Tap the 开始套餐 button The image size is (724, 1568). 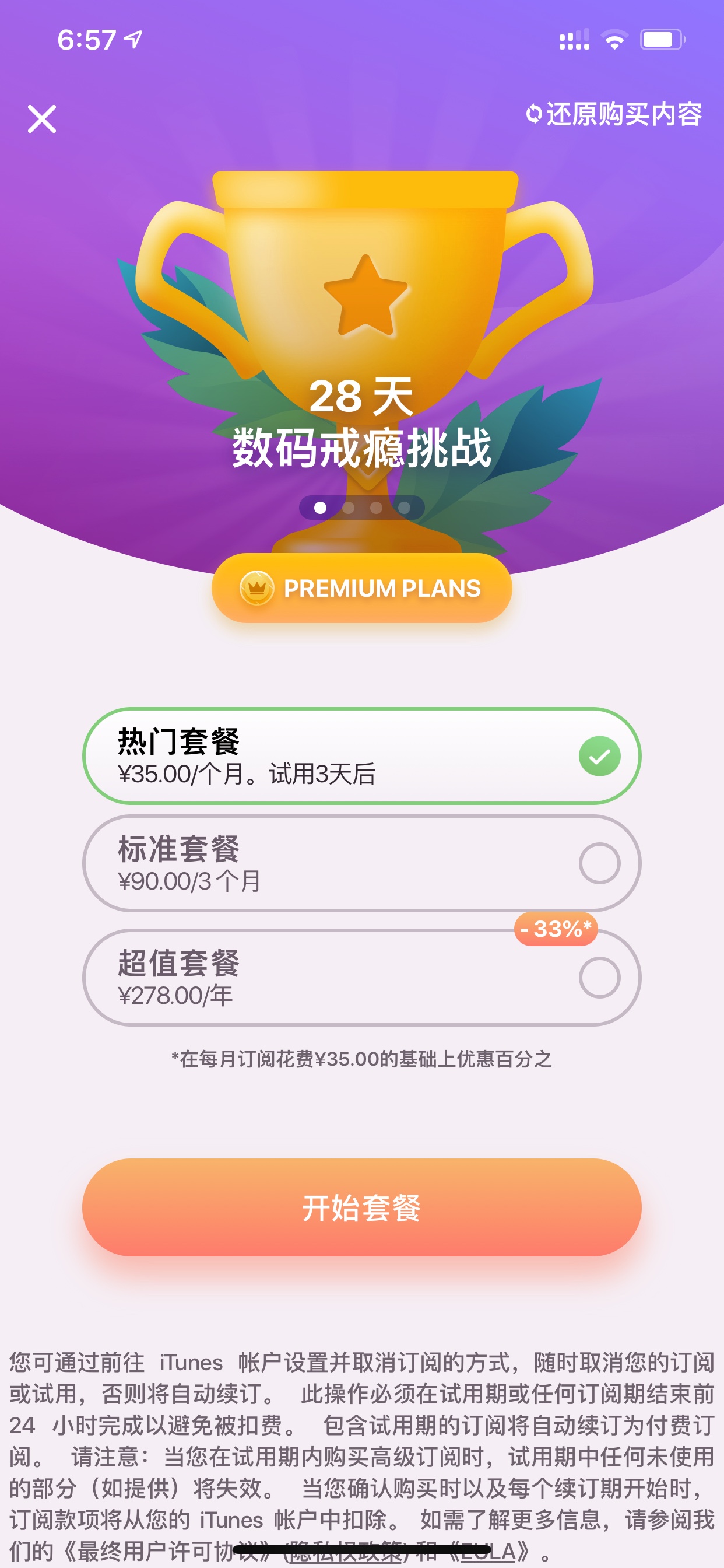(x=362, y=1207)
